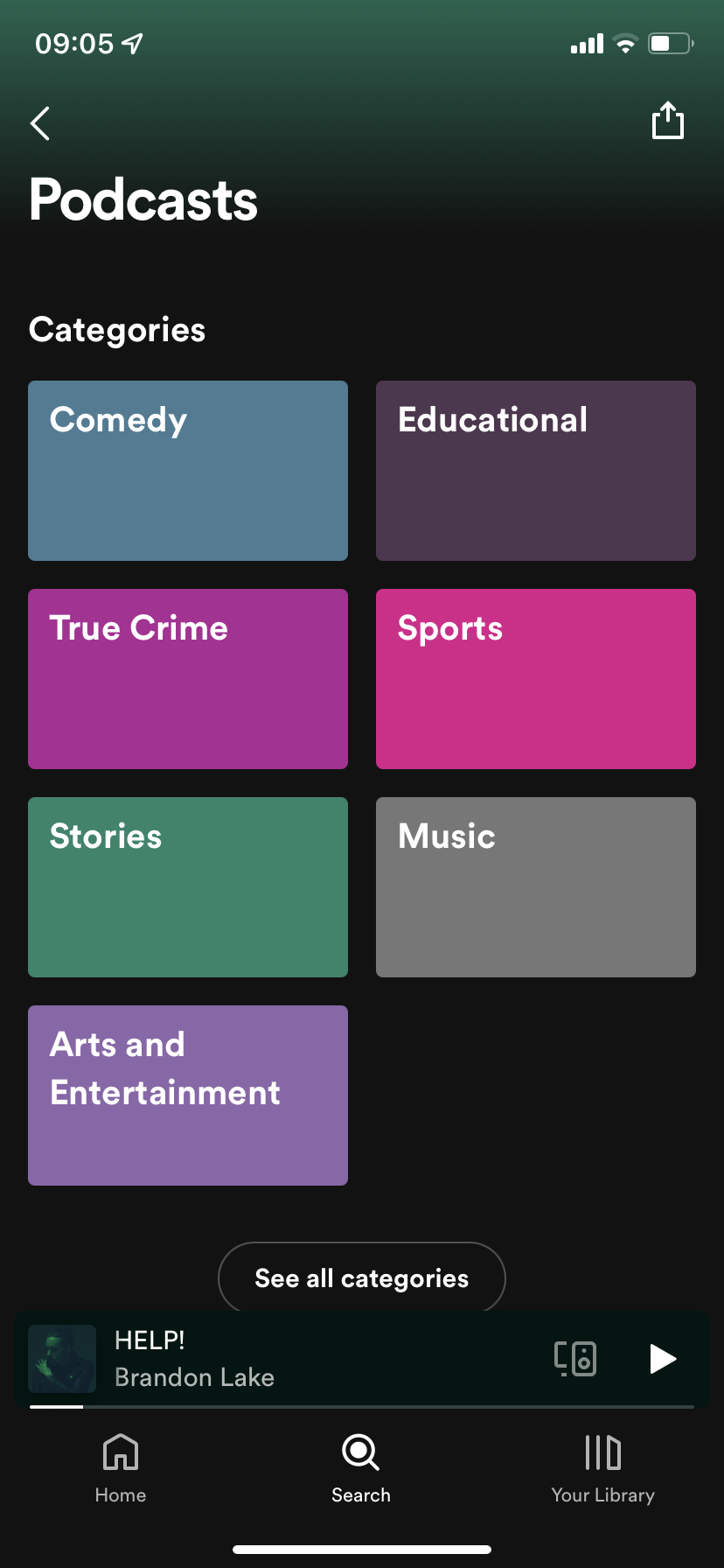The width and height of the screenshot is (724, 1568).
Task: Browse Educational podcasts
Action: [x=536, y=471]
